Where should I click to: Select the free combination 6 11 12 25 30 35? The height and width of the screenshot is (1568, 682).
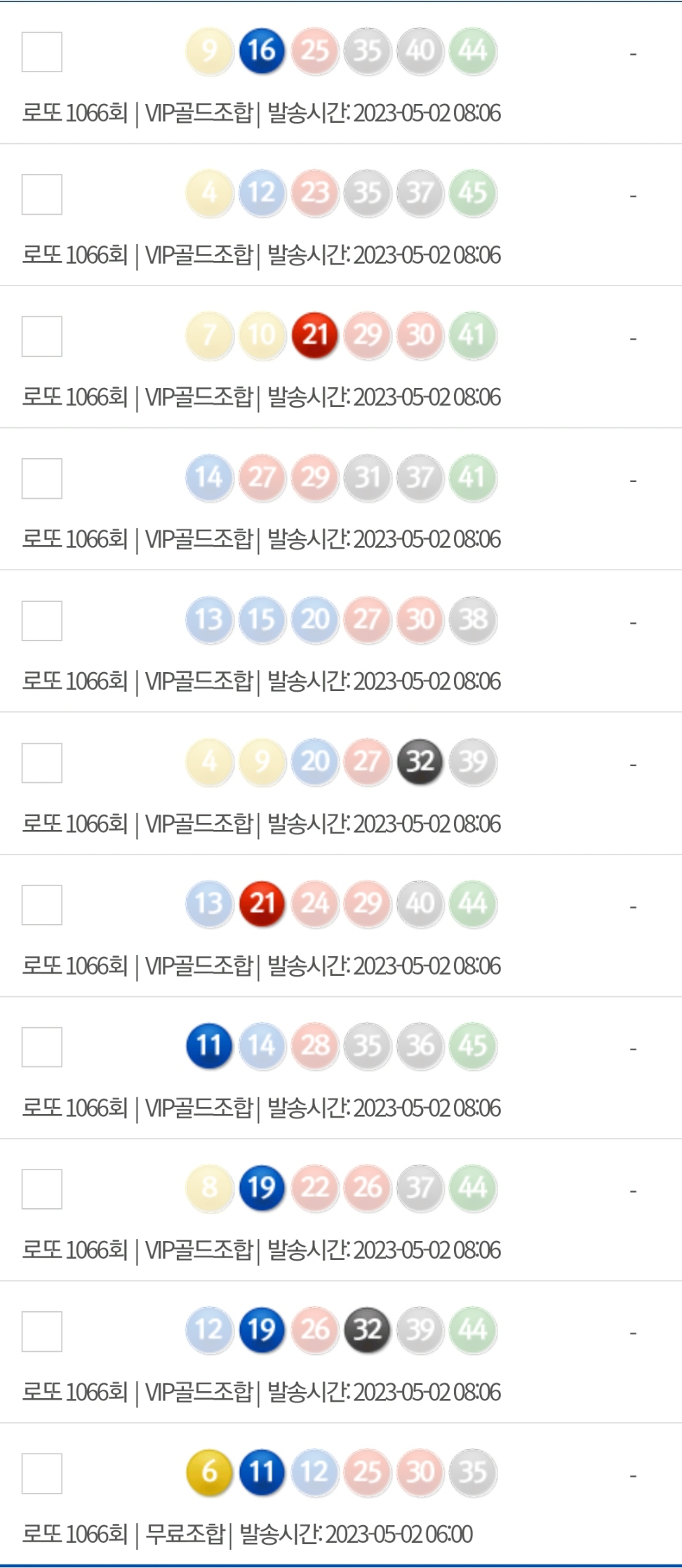point(42,1473)
